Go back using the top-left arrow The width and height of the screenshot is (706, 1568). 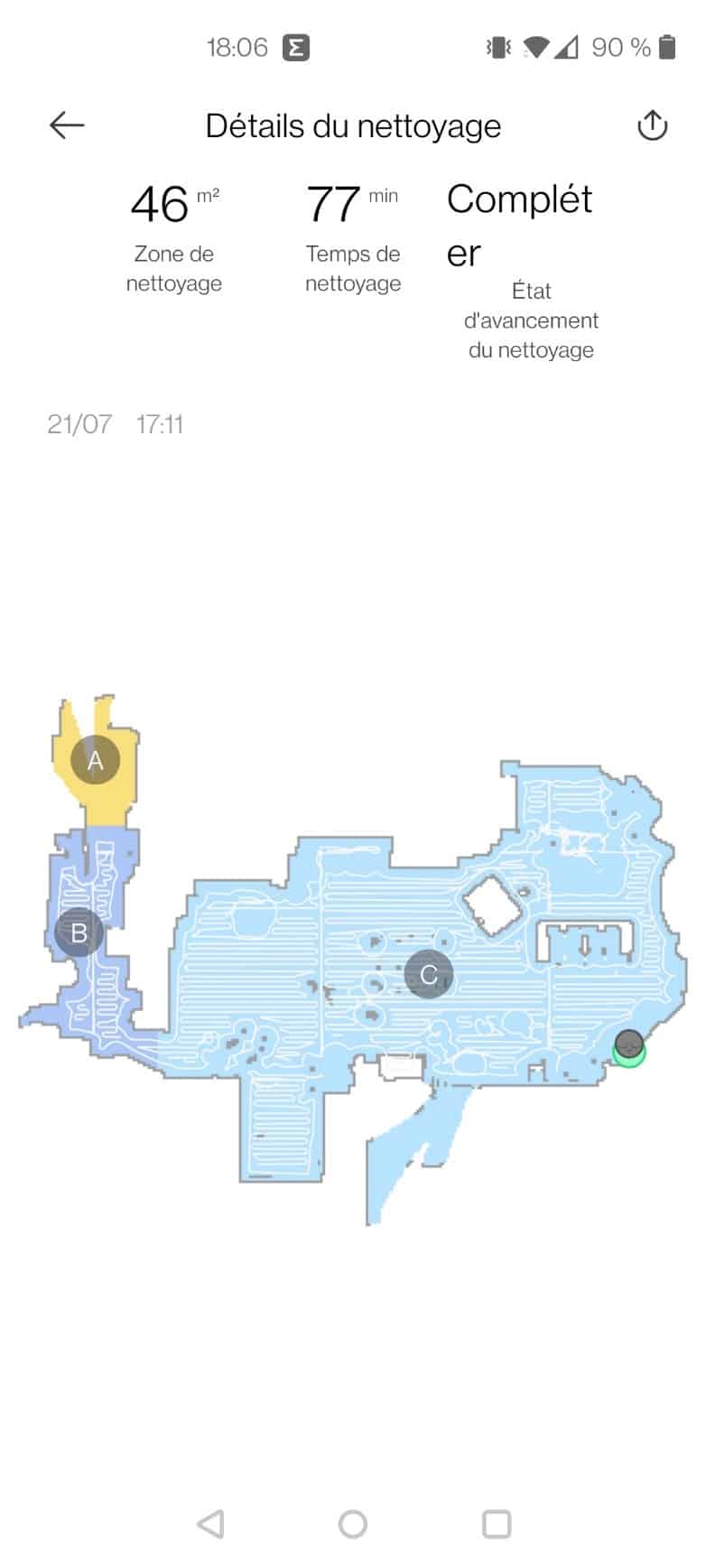click(67, 125)
